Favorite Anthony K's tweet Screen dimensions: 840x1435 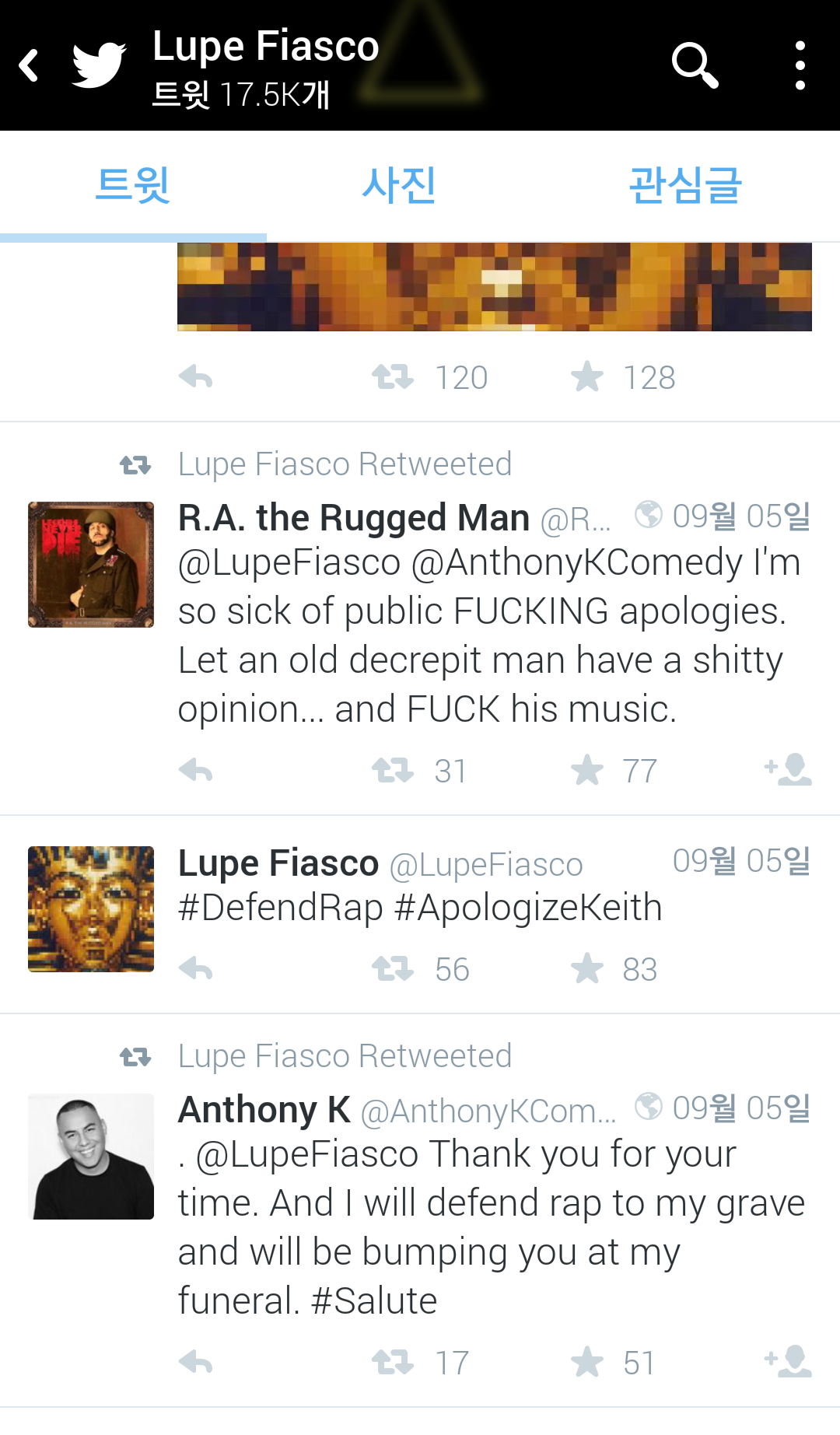587,1363
